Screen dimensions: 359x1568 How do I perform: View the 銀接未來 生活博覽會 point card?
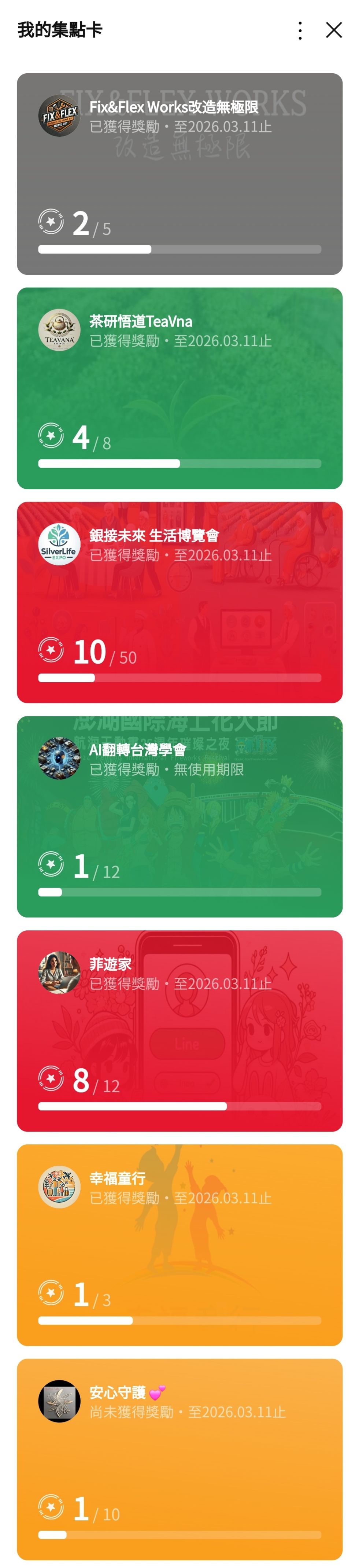(x=179, y=602)
